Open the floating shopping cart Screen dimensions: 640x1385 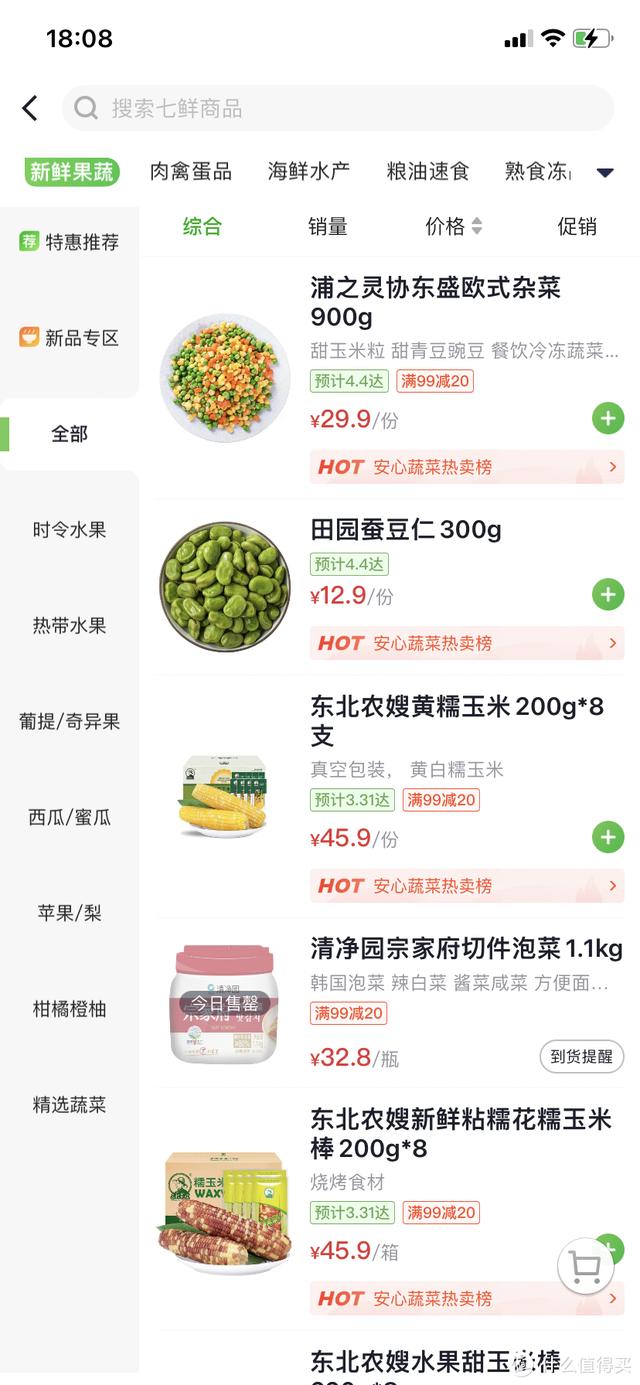[585, 1269]
